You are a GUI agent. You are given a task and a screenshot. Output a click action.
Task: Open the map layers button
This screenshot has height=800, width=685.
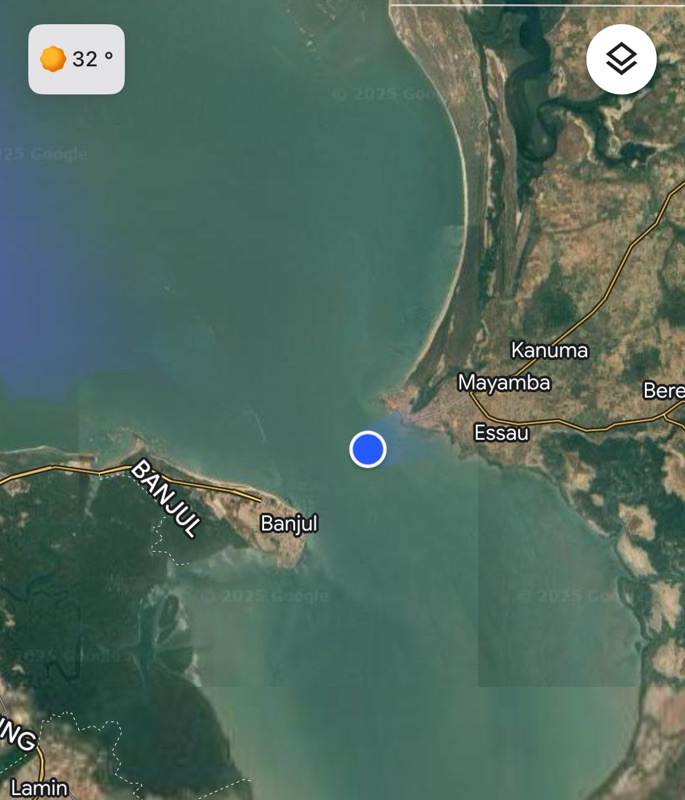click(x=621, y=59)
